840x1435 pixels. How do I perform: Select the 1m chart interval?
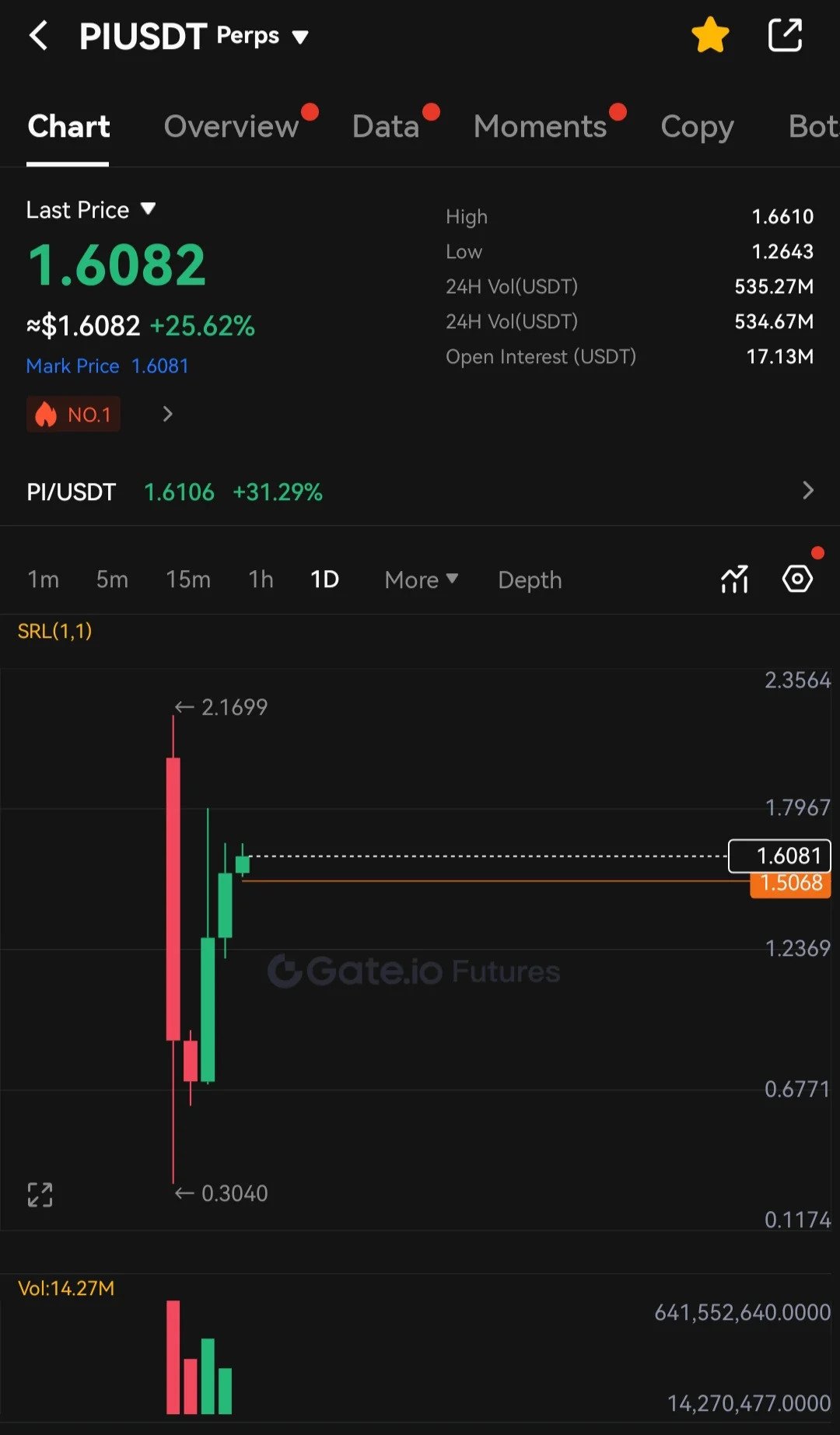(44, 579)
